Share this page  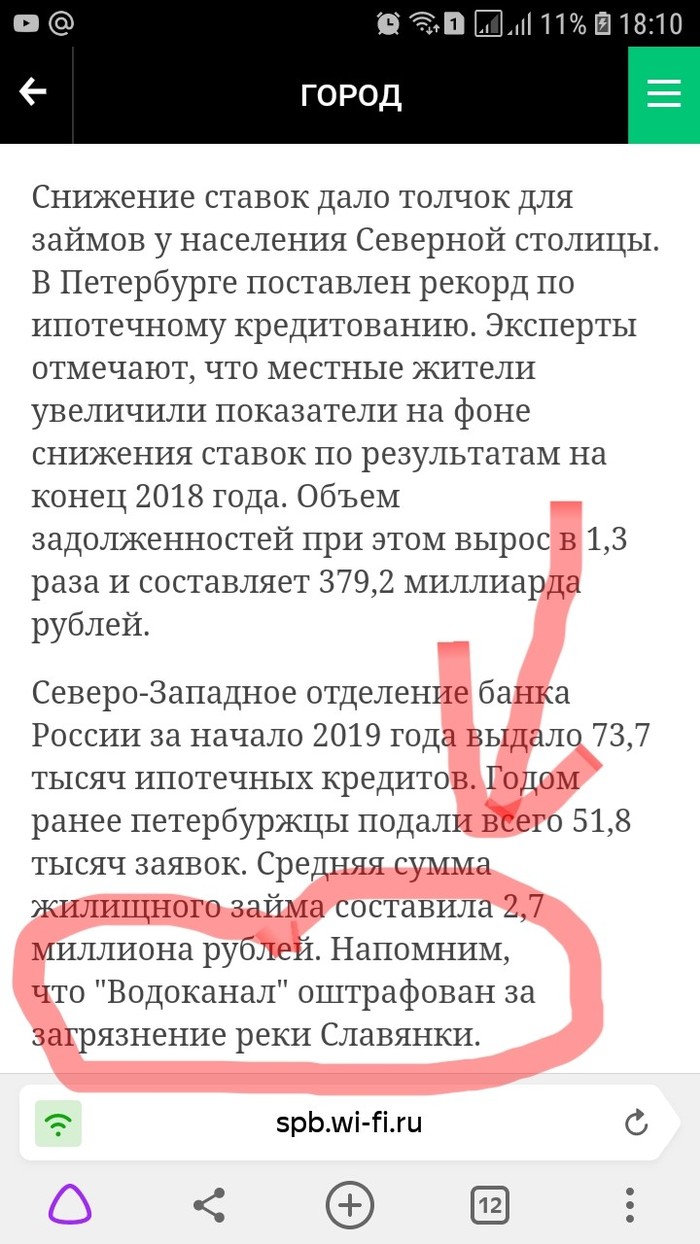pos(209,1204)
